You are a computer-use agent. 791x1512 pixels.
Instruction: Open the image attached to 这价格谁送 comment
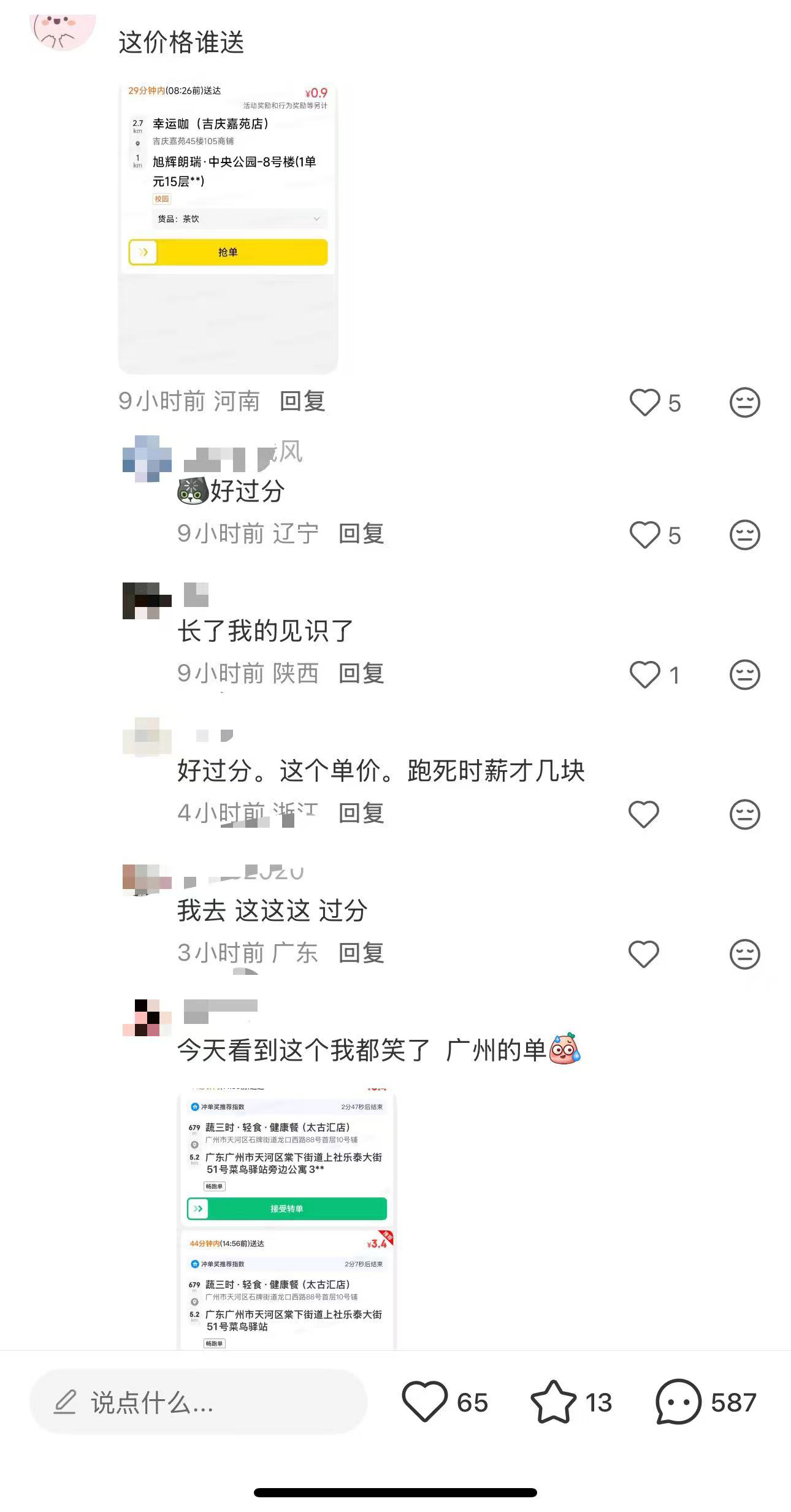click(x=227, y=227)
